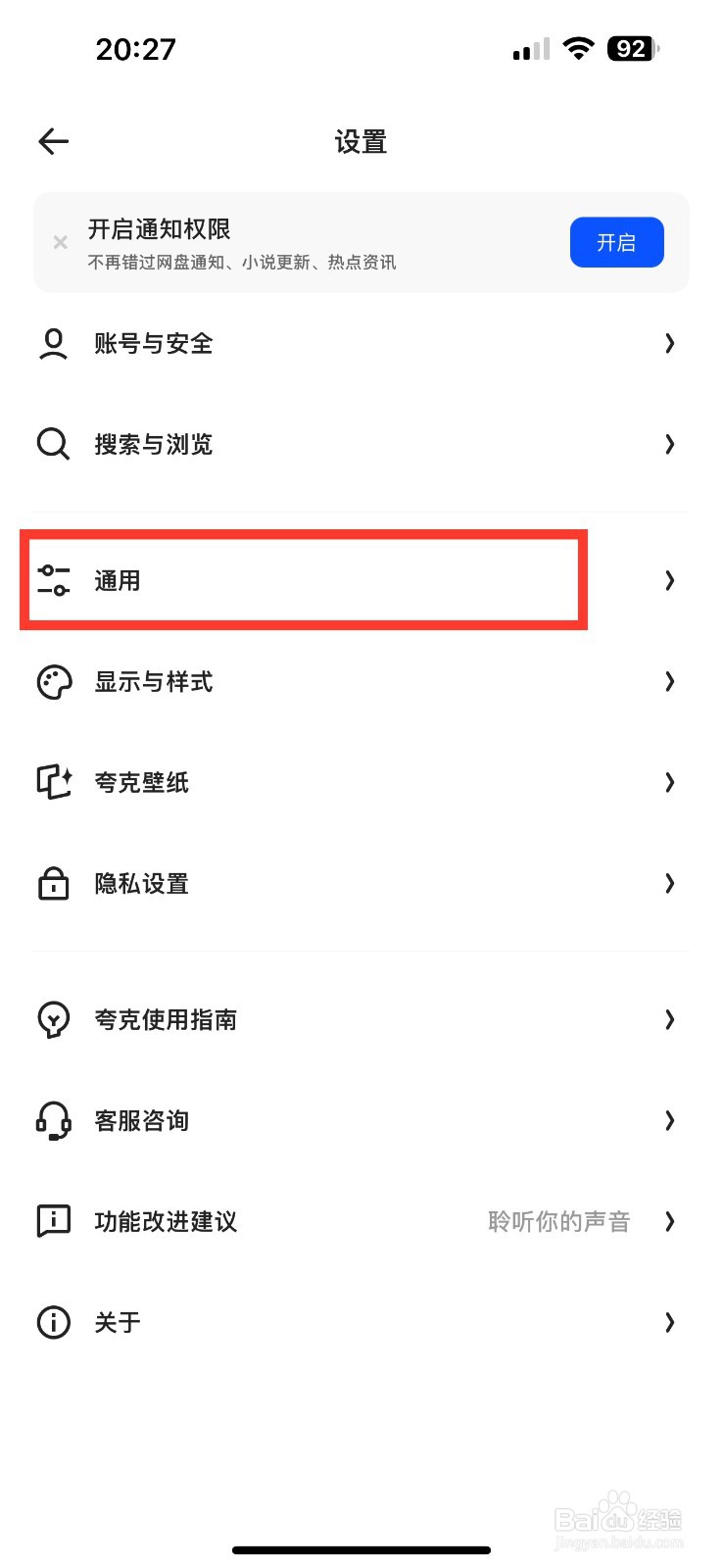Click the 夸克使用指南 lightbulb icon
The height and width of the screenshot is (1568, 723).
tap(54, 1019)
